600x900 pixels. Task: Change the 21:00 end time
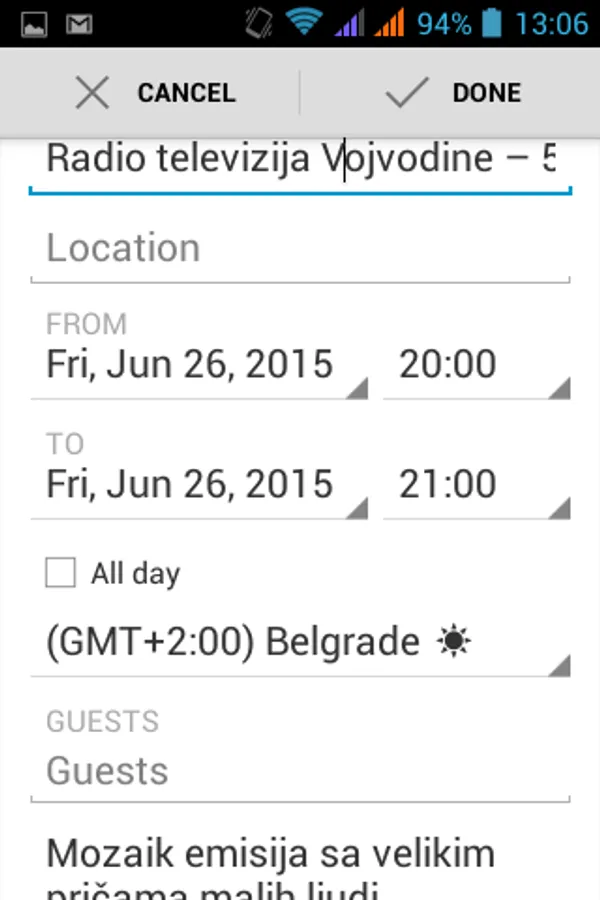[475, 485]
